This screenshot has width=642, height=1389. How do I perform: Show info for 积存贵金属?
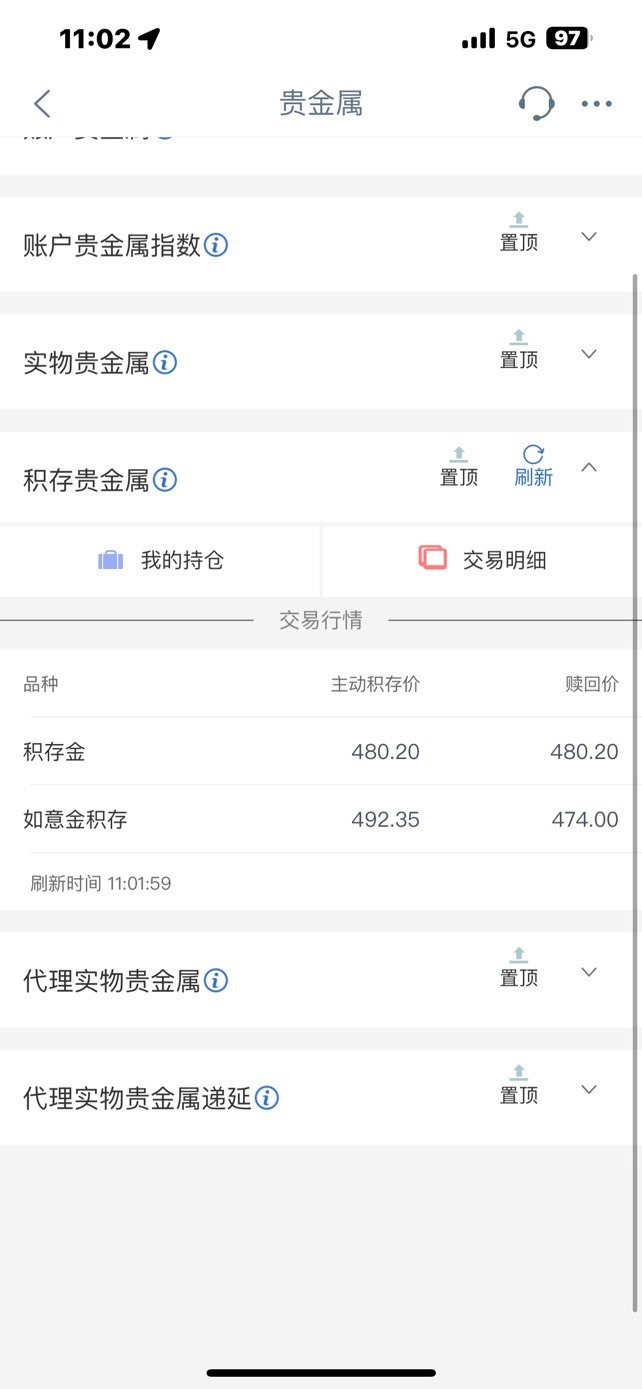click(x=165, y=480)
